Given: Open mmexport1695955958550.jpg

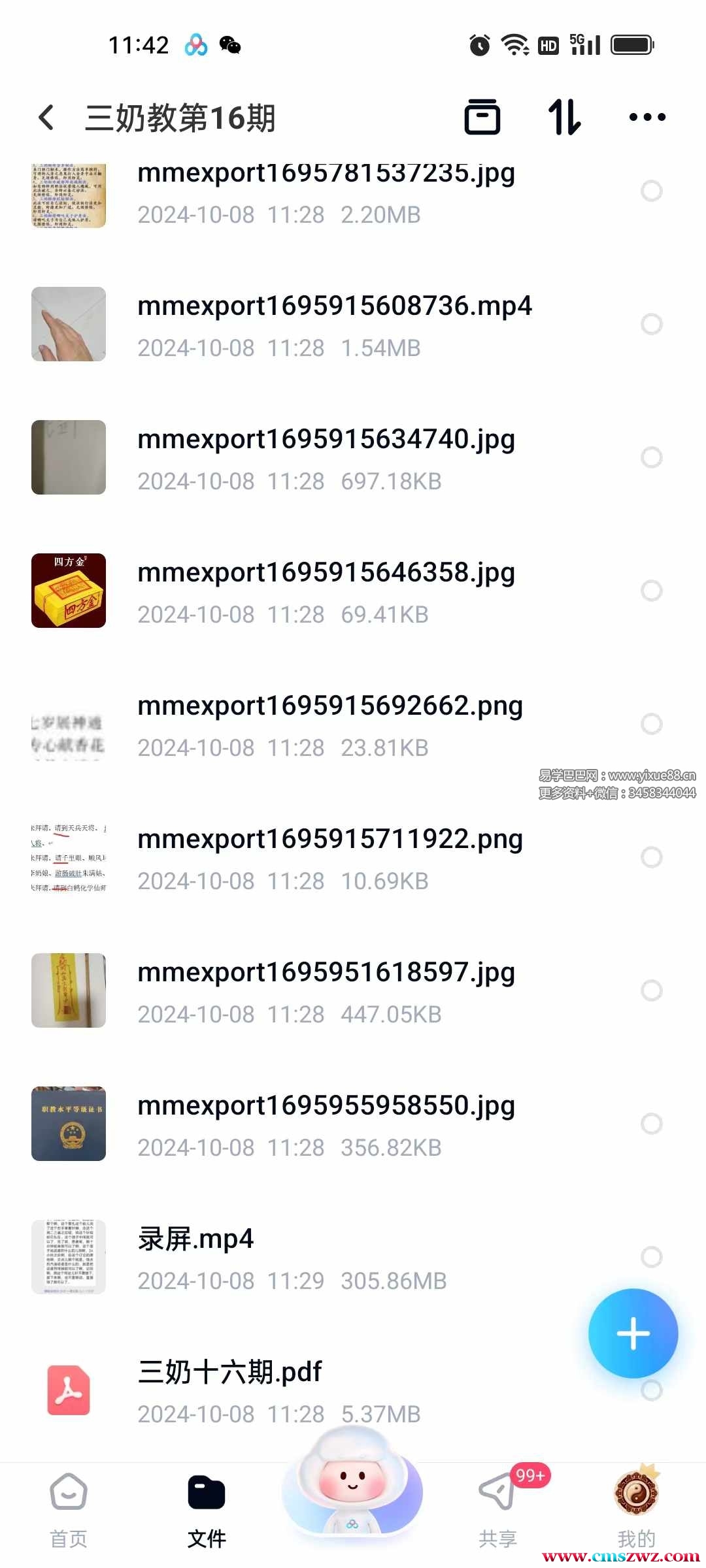Looking at the screenshot, I should tap(326, 1124).
